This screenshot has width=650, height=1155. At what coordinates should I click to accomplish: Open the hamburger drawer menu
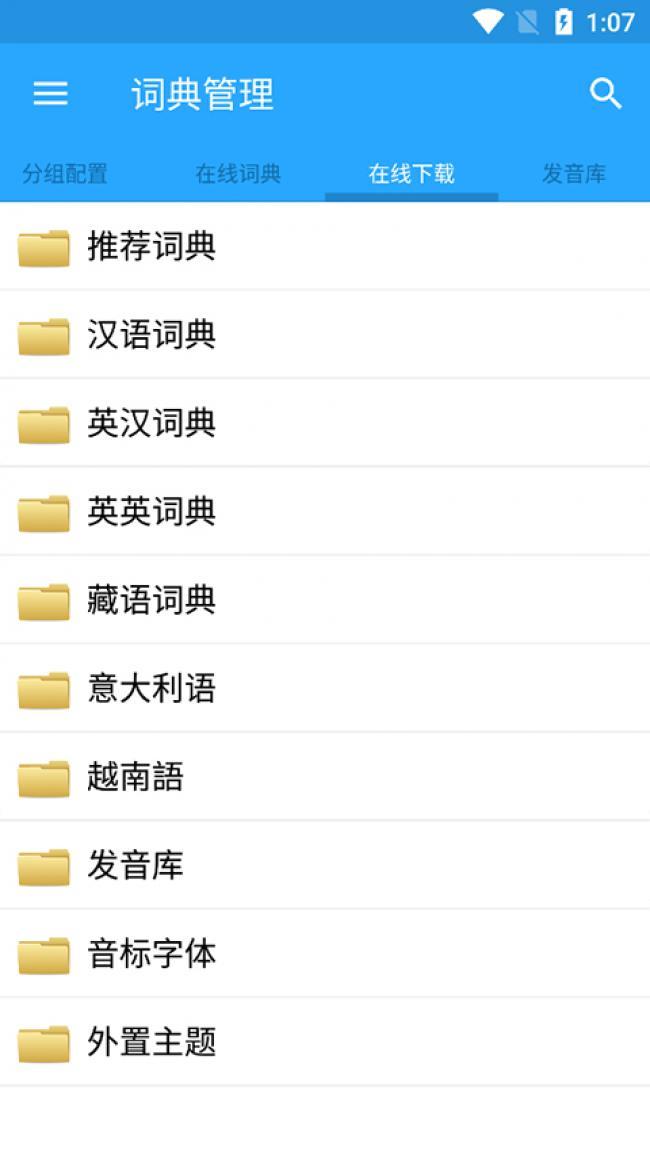pos(51,94)
